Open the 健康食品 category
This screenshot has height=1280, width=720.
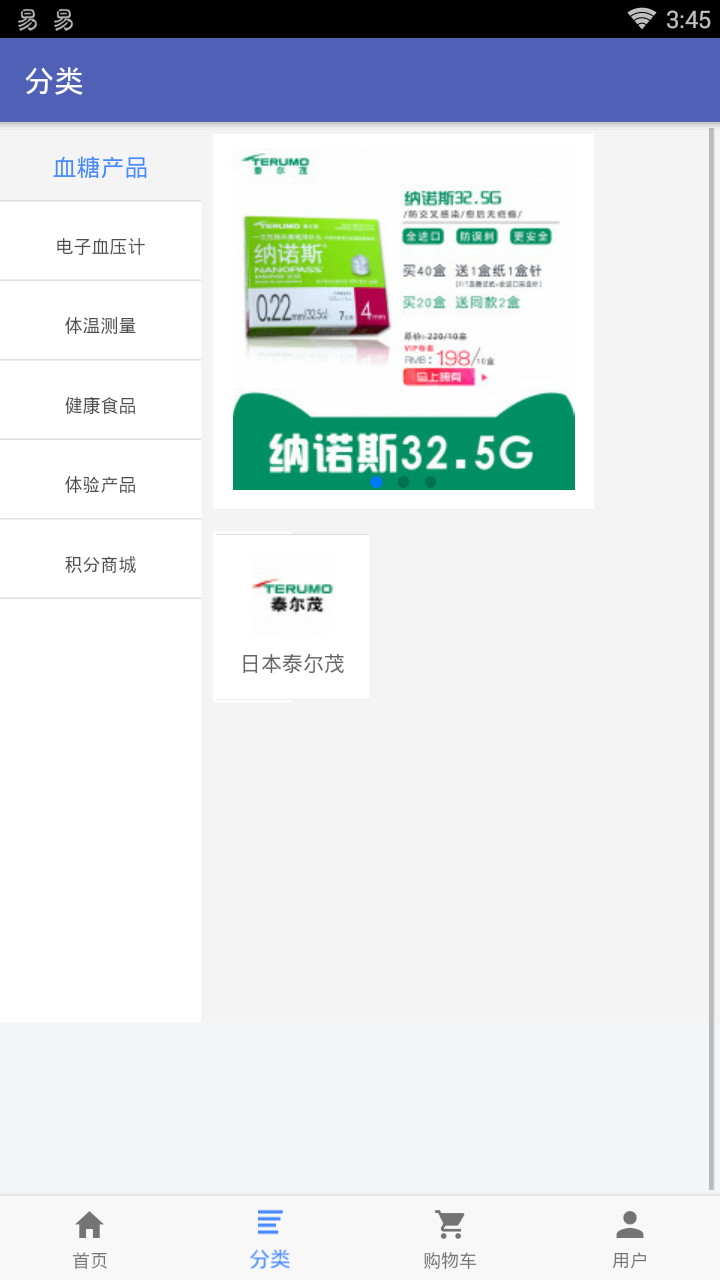tap(100, 405)
